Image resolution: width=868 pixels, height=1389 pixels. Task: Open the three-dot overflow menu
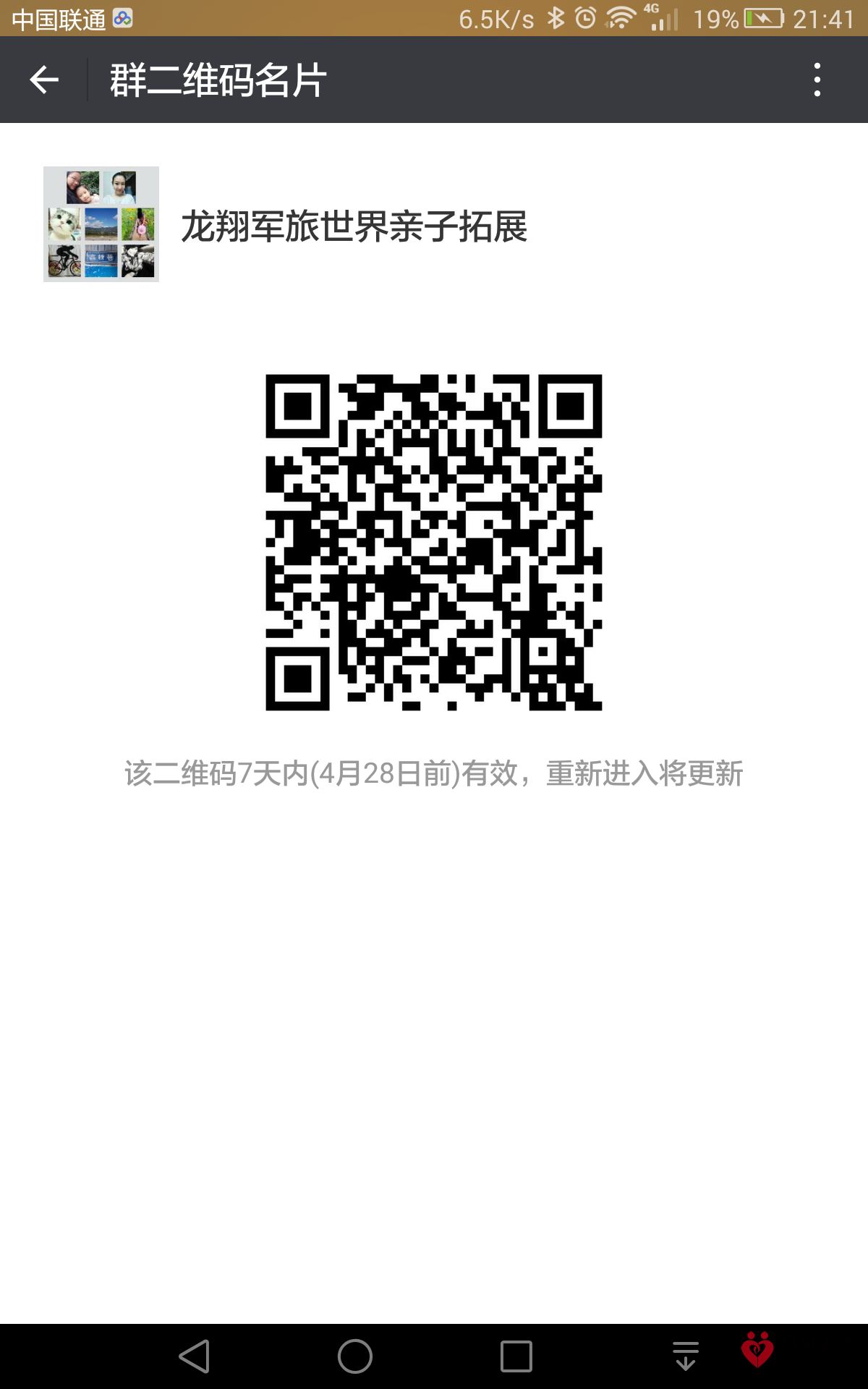click(817, 80)
